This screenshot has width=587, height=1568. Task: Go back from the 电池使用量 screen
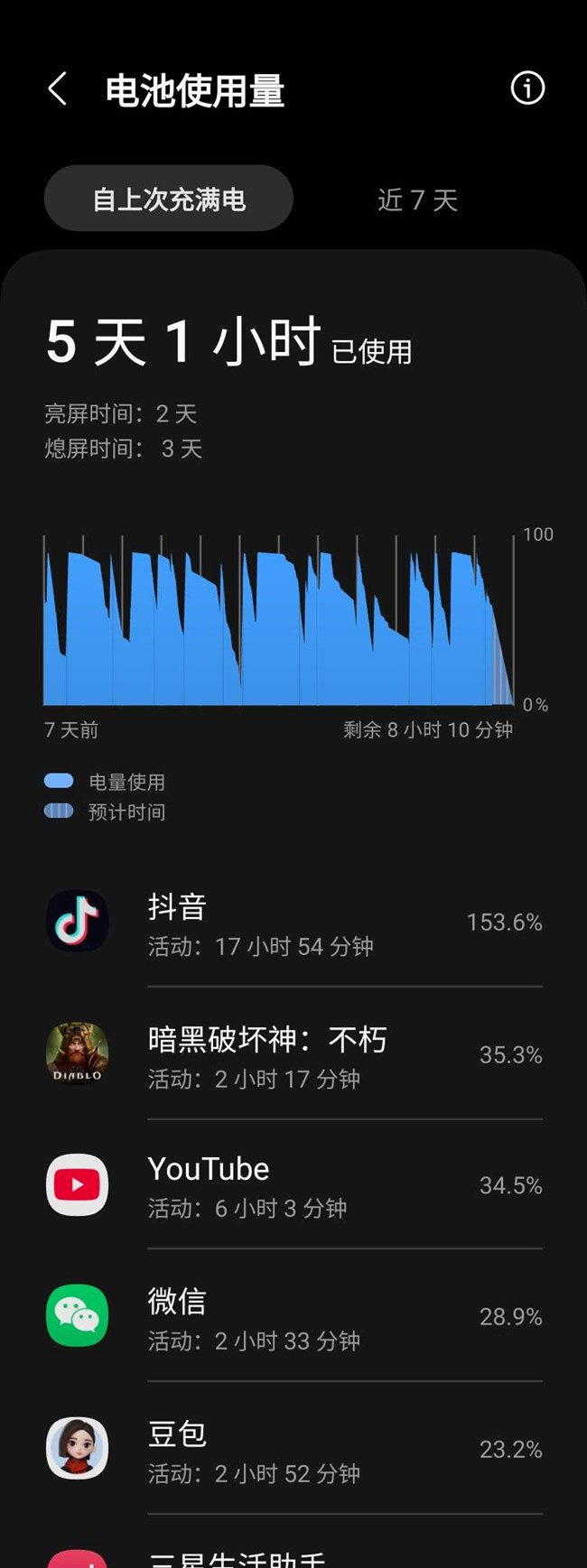click(x=58, y=89)
